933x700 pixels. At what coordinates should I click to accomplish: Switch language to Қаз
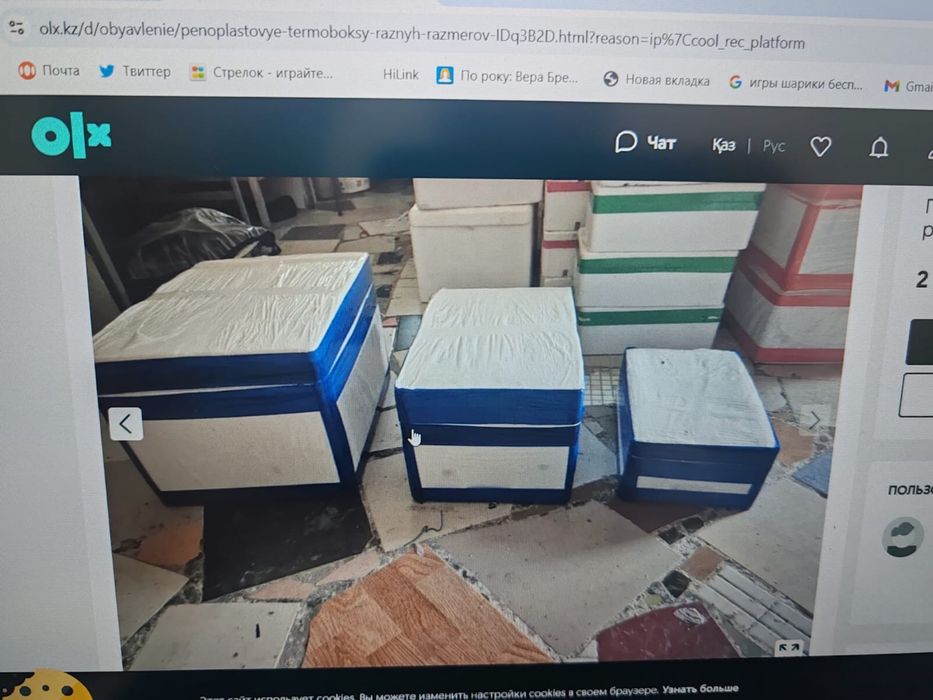(x=724, y=146)
